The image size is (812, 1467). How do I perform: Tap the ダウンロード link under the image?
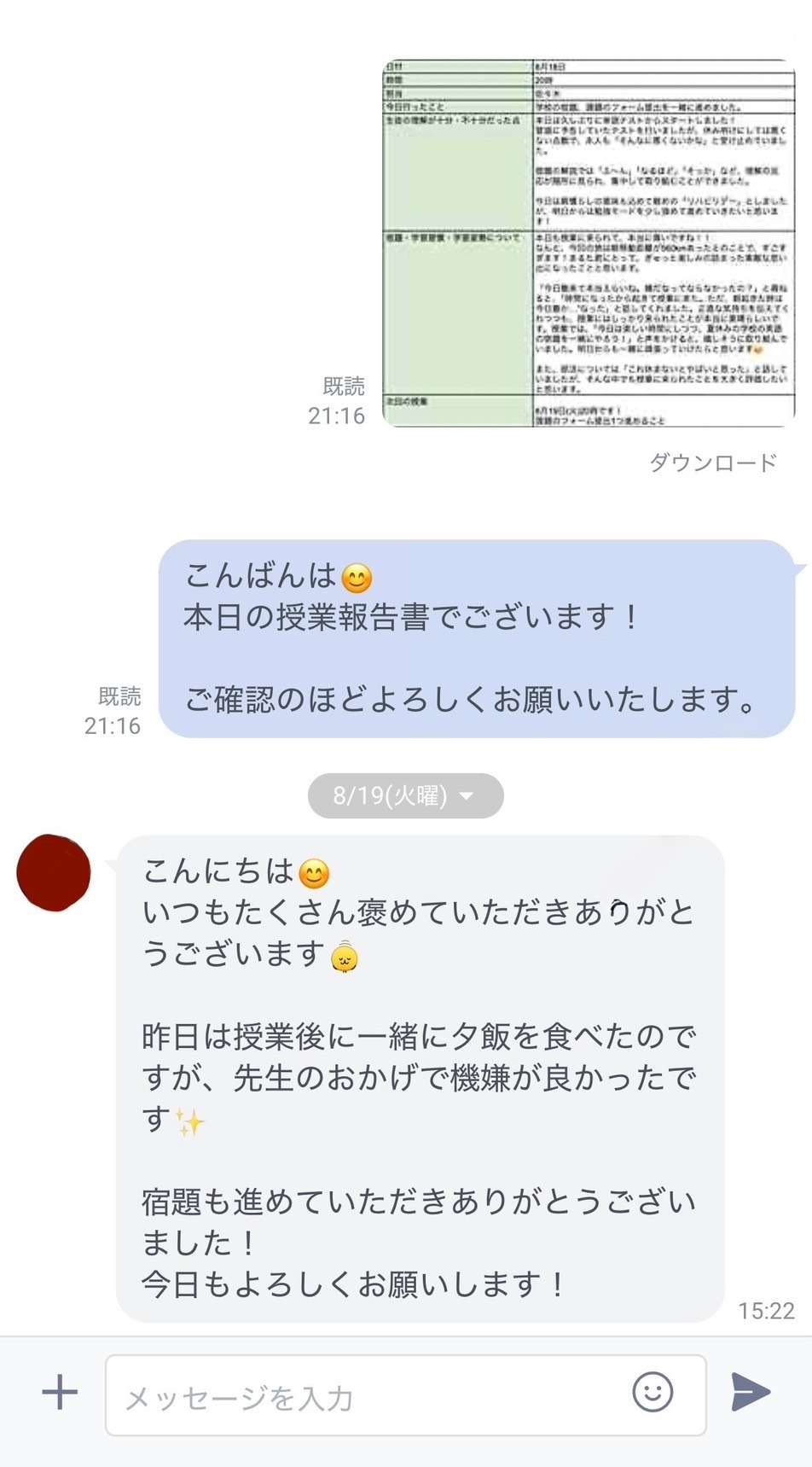[x=713, y=463]
